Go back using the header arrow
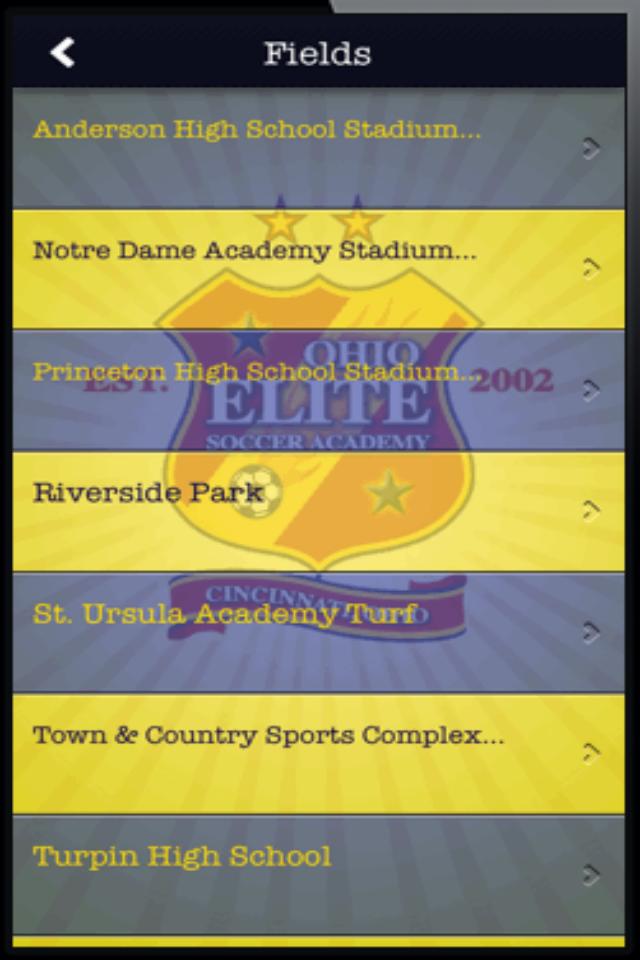This screenshot has width=640, height=960. tap(63, 53)
